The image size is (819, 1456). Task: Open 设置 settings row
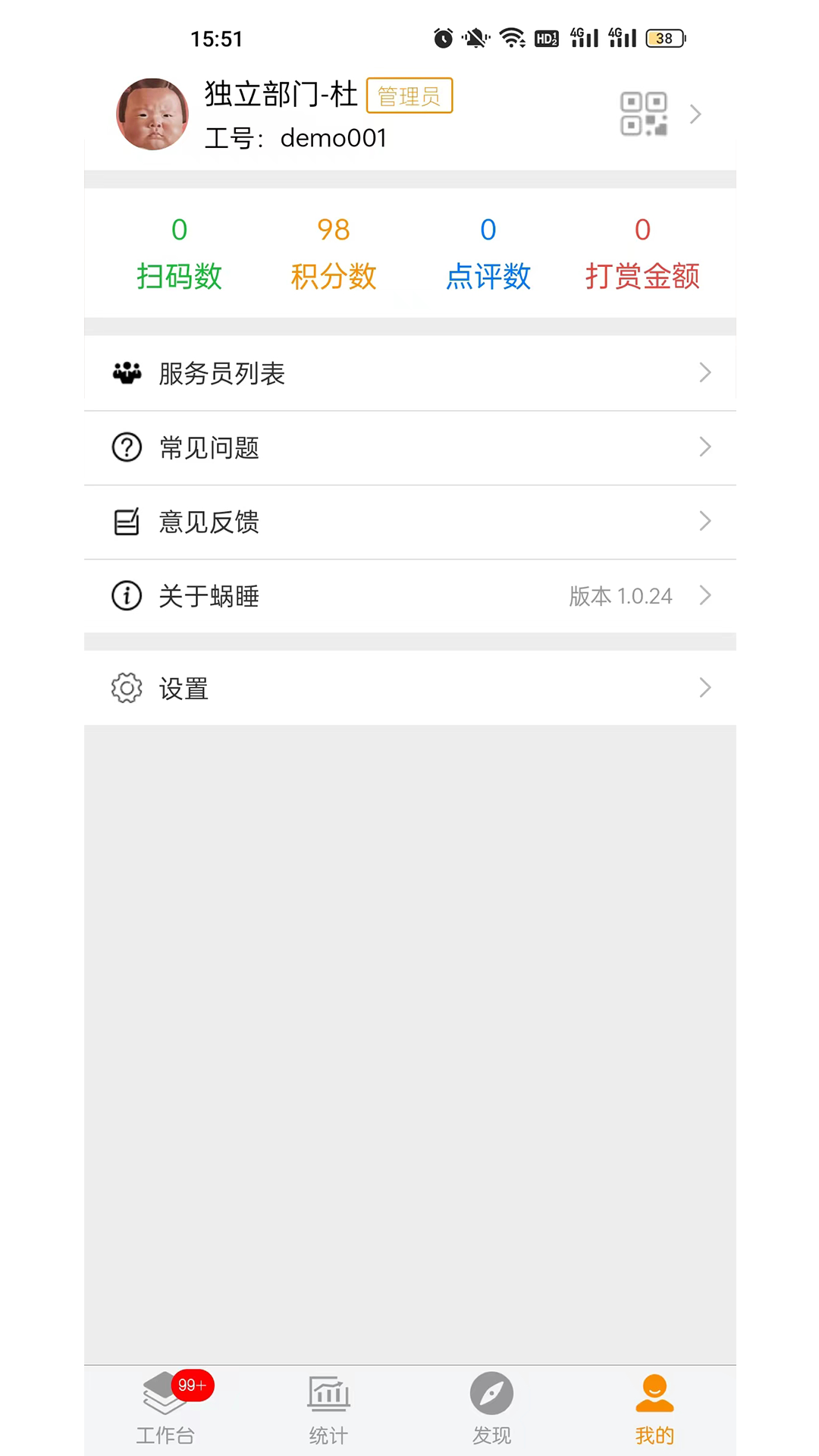pos(409,689)
